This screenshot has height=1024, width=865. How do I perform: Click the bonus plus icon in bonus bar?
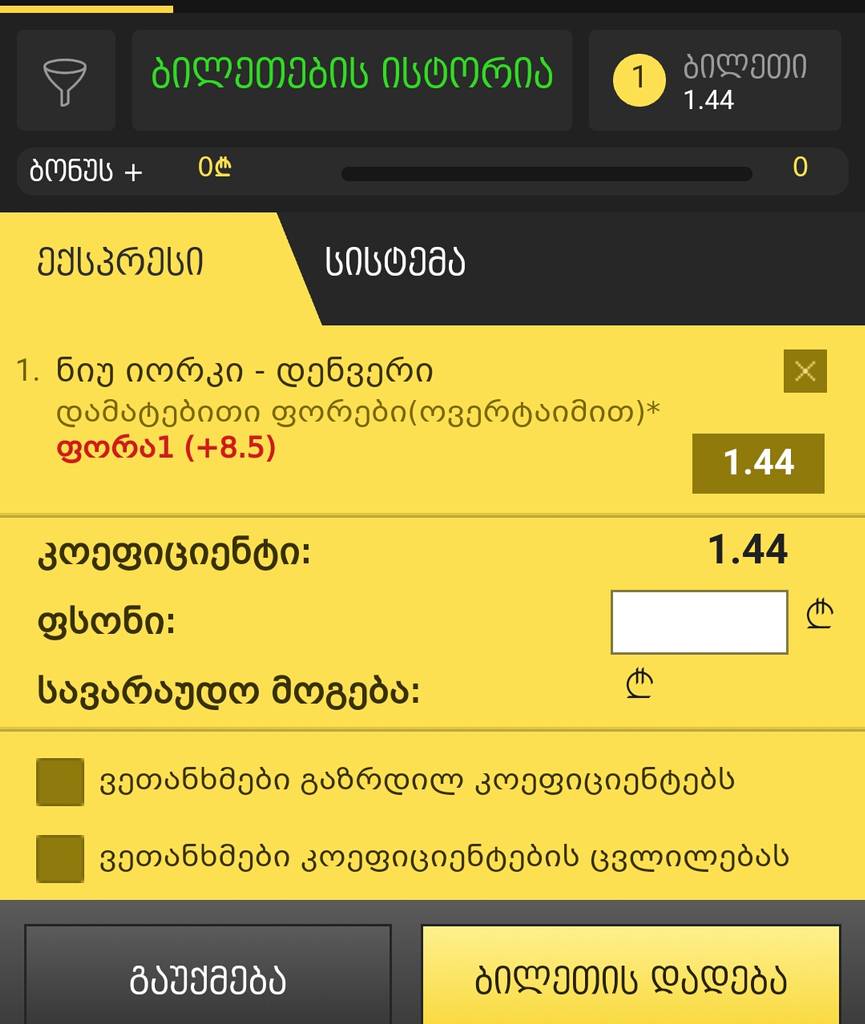pos(130,171)
